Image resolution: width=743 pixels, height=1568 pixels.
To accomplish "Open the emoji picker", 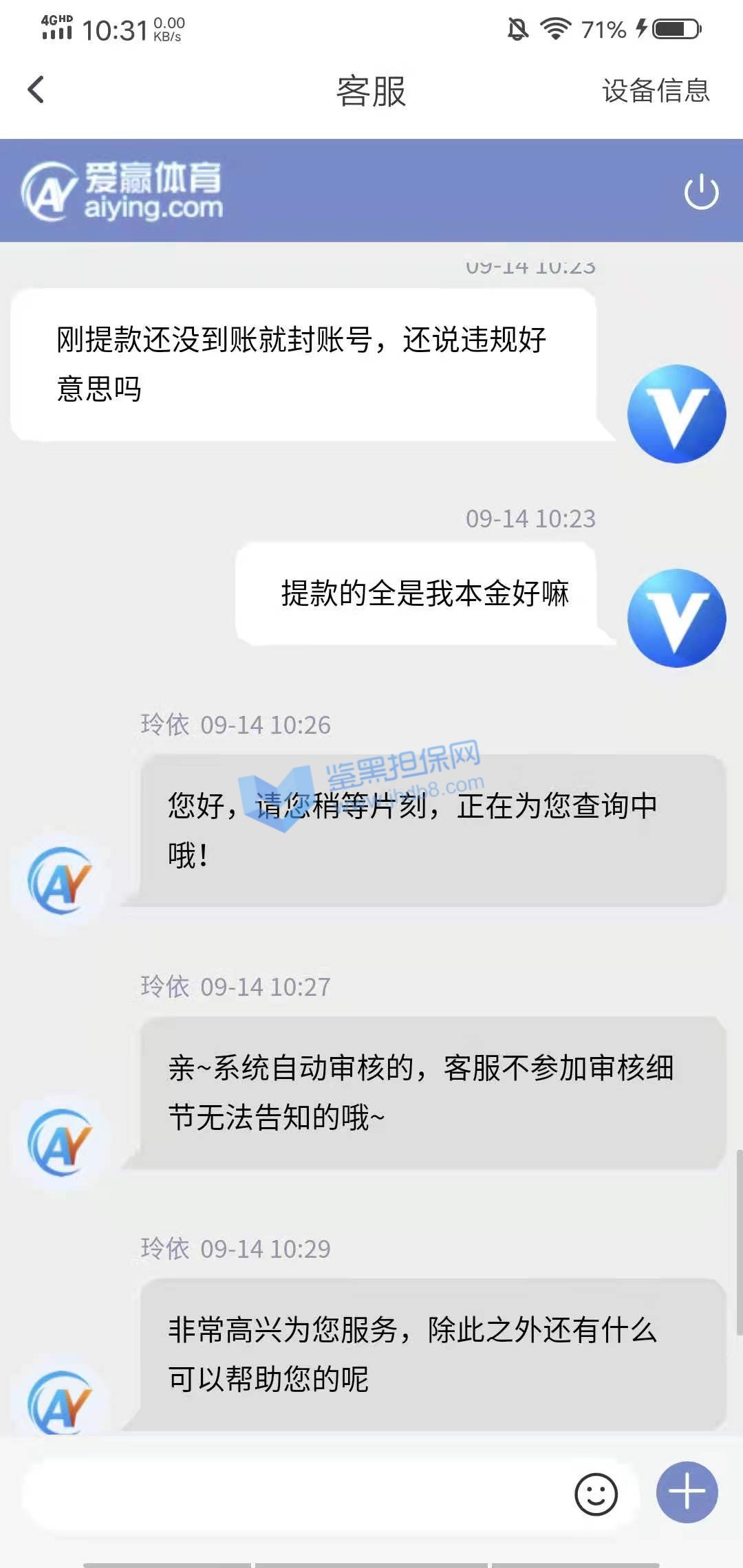I will click(596, 1494).
